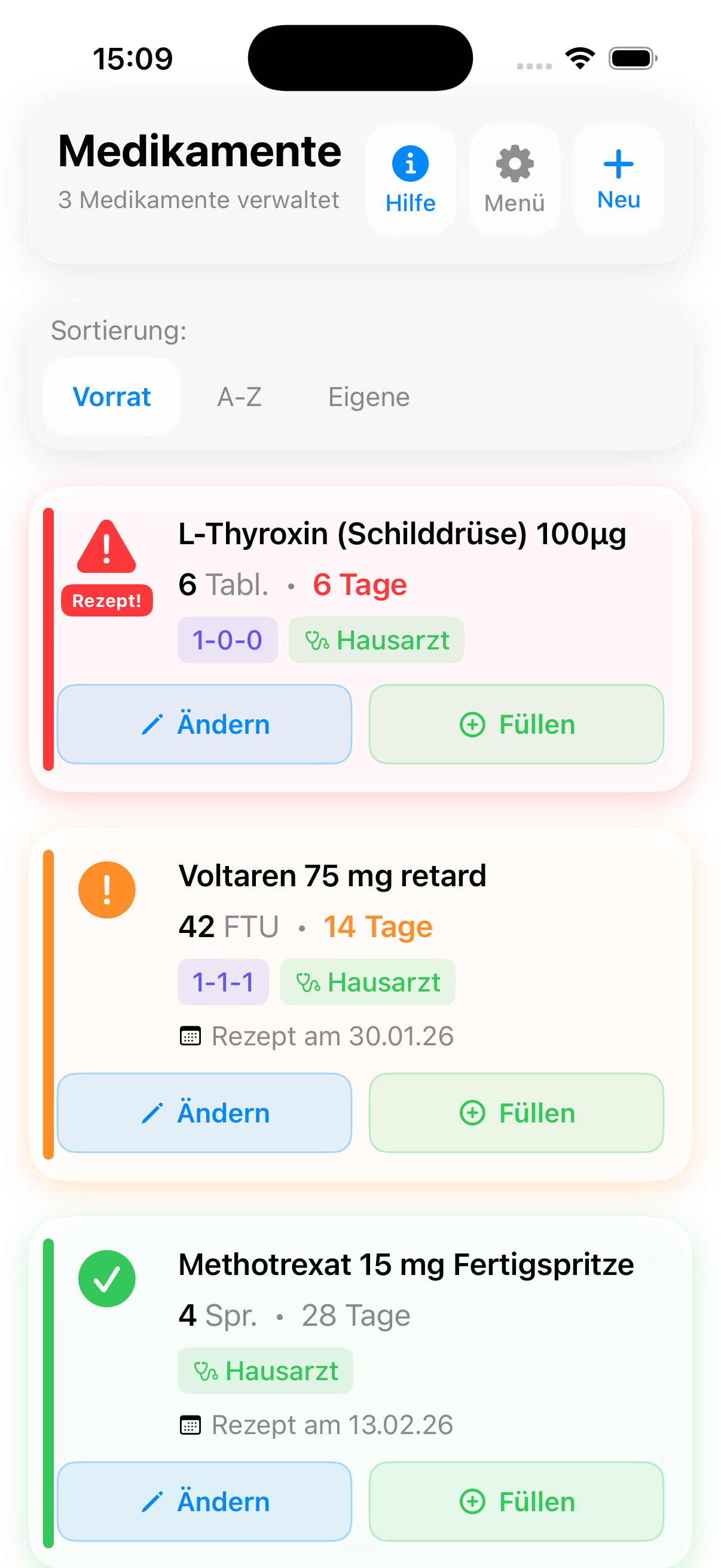Tap the Rezept! badge on L-Thyroxin
This screenshot has height=1568, width=721.
106,600
